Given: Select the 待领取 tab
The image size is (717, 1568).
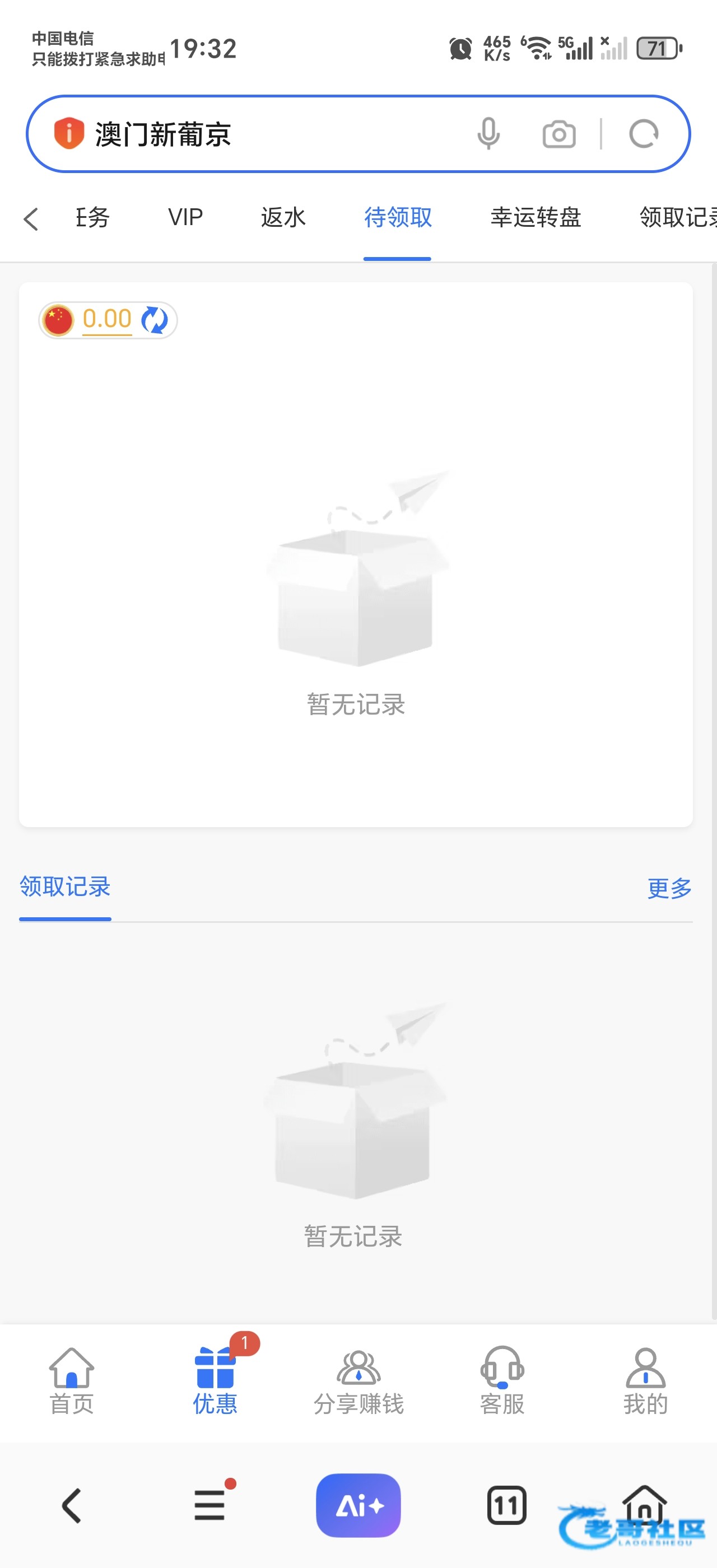Looking at the screenshot, I should pos(398,217).
